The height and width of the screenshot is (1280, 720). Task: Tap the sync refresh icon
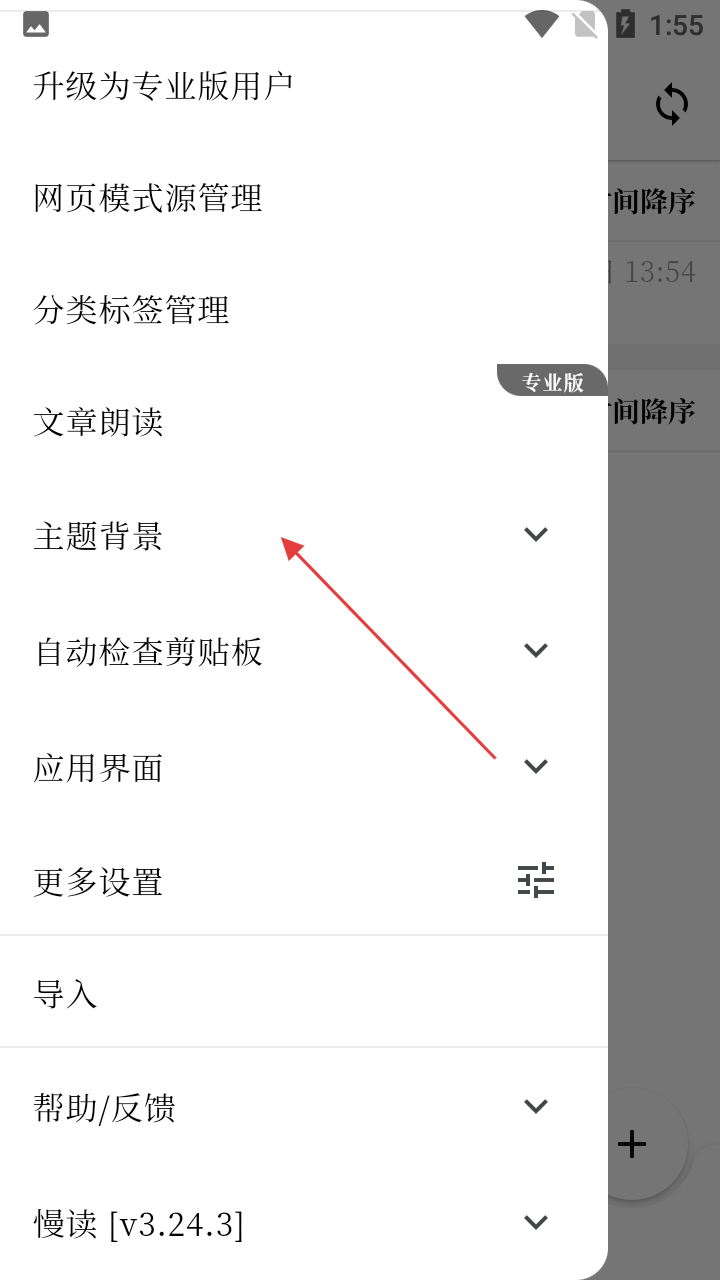coord(672,104)
